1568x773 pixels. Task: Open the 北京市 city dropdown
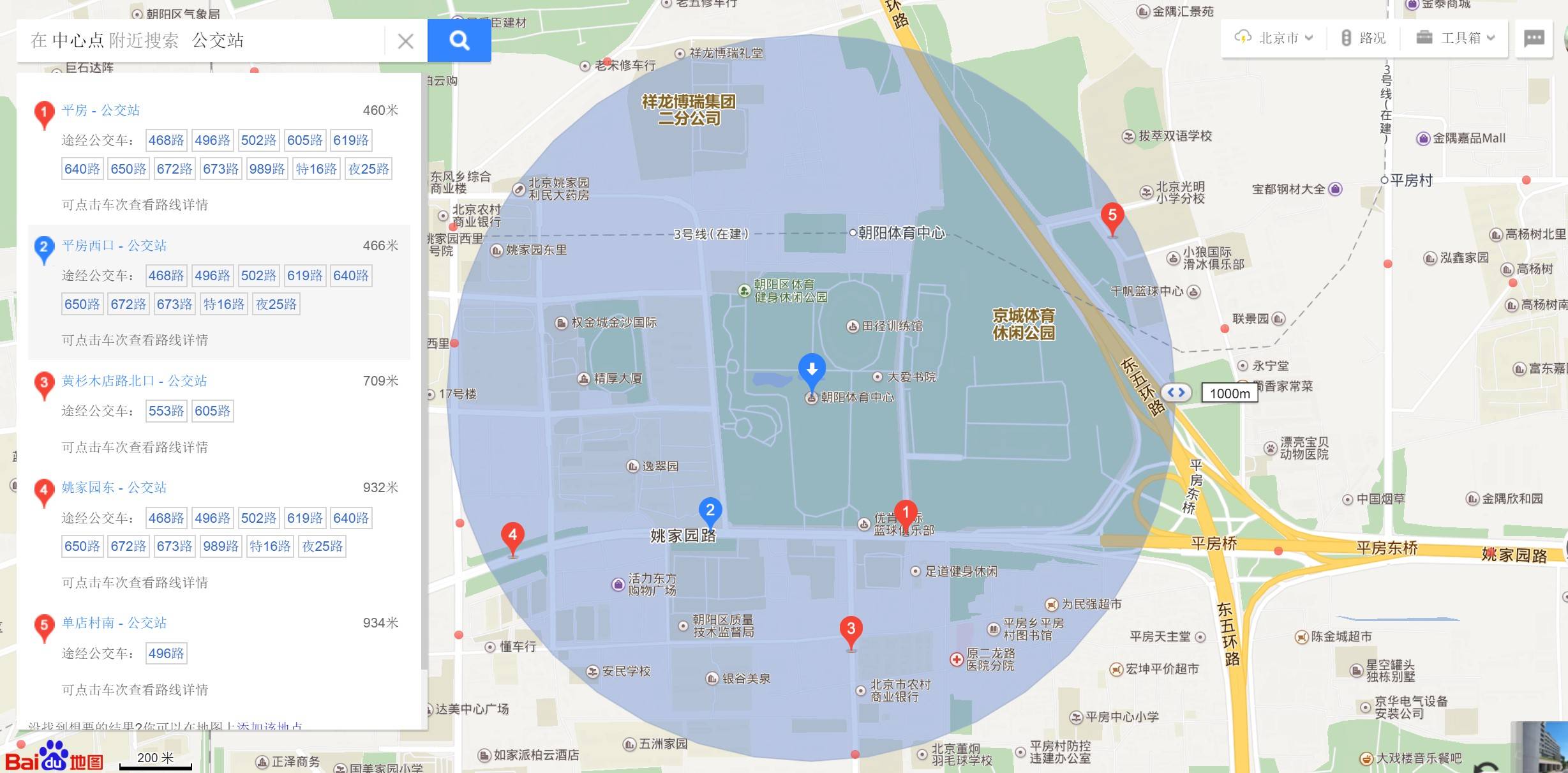click(1274, 38)
